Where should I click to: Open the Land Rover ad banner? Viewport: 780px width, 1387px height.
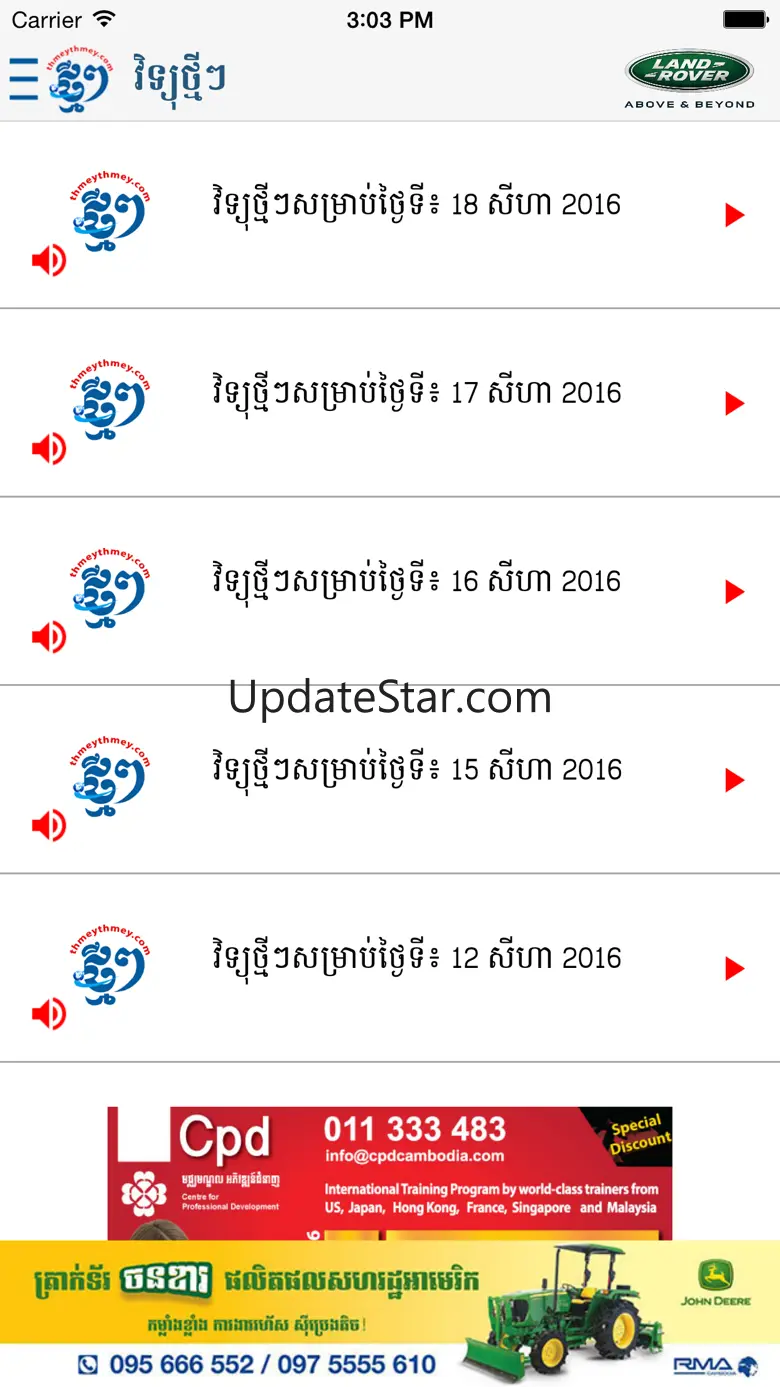pos(689,78)
